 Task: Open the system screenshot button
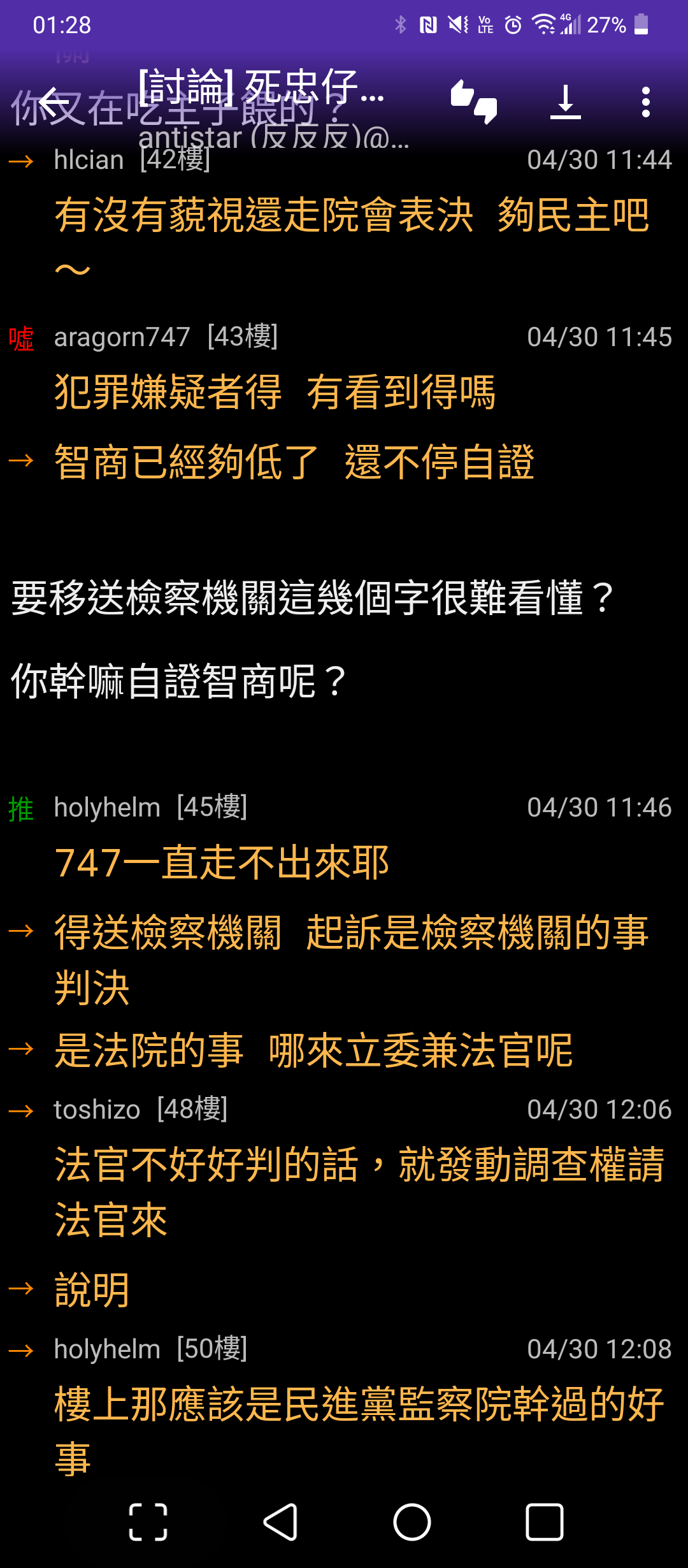point(148,1522)
